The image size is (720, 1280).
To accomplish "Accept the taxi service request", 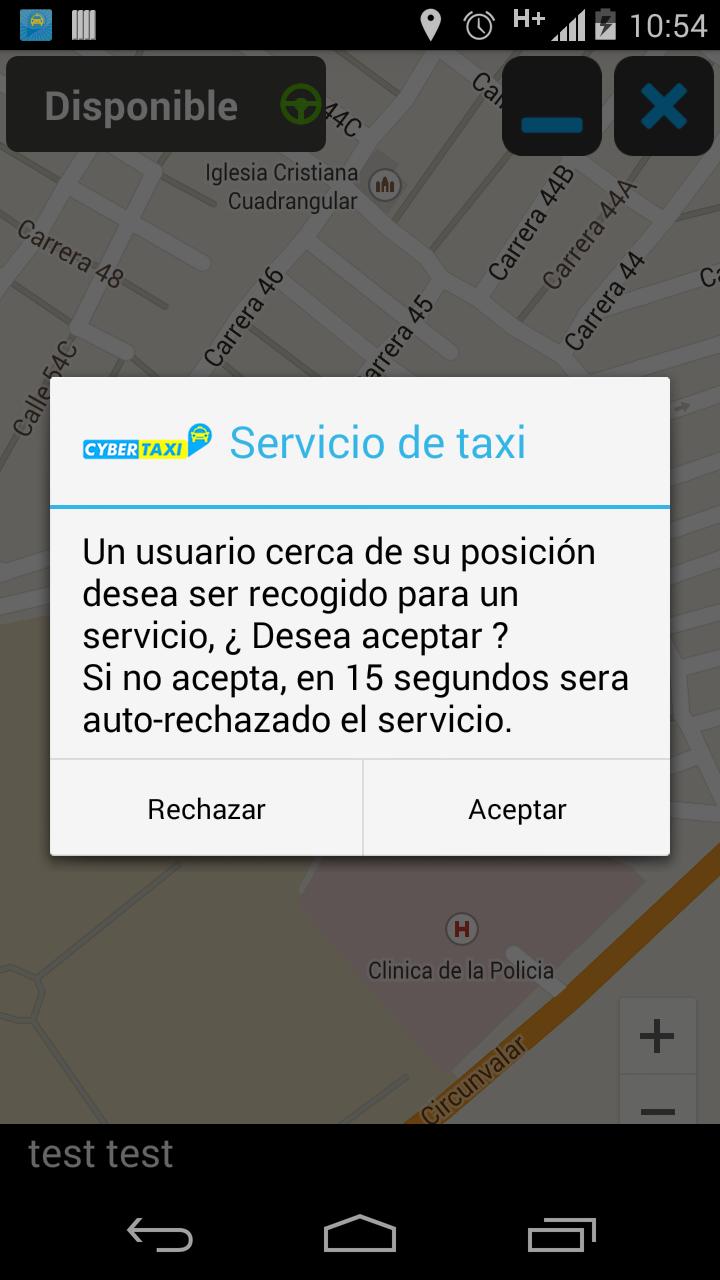I will point(517,808).
